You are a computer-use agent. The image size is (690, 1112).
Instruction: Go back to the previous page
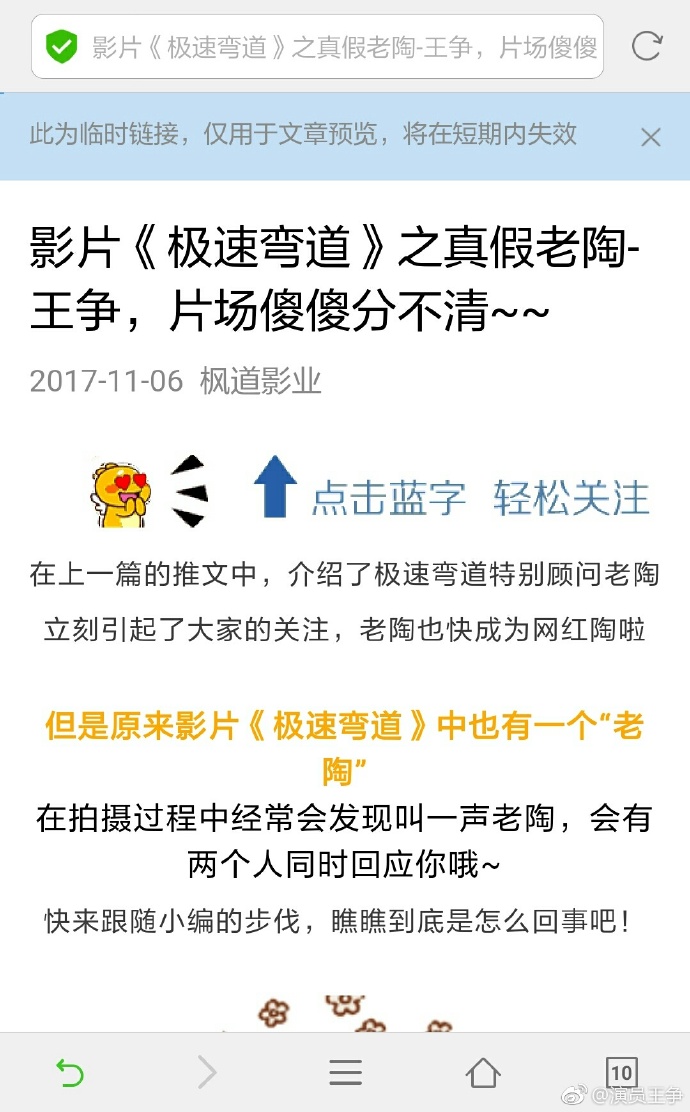(70, 1073)
